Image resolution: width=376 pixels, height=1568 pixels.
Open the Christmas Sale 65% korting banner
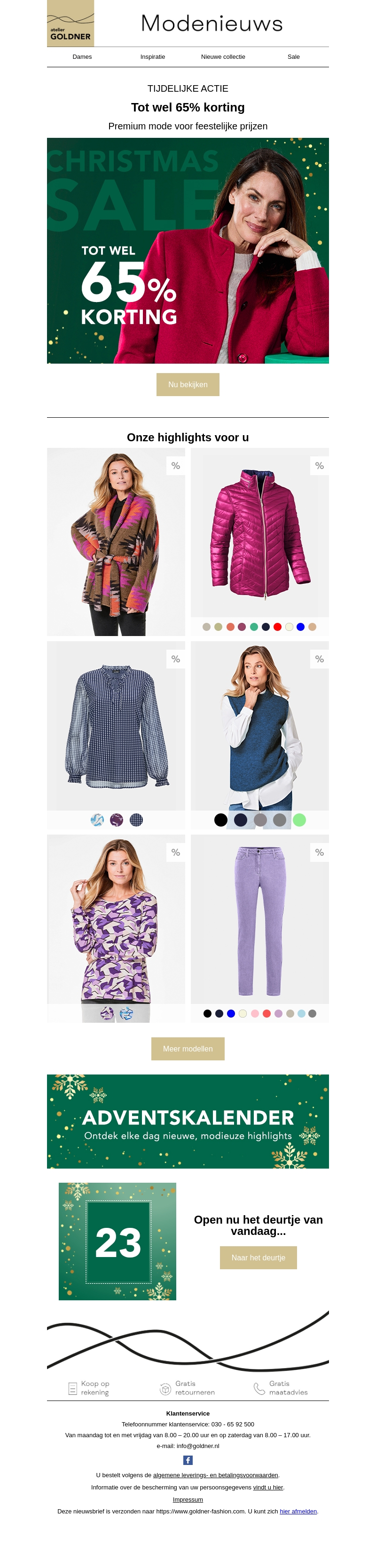point(188,250)
